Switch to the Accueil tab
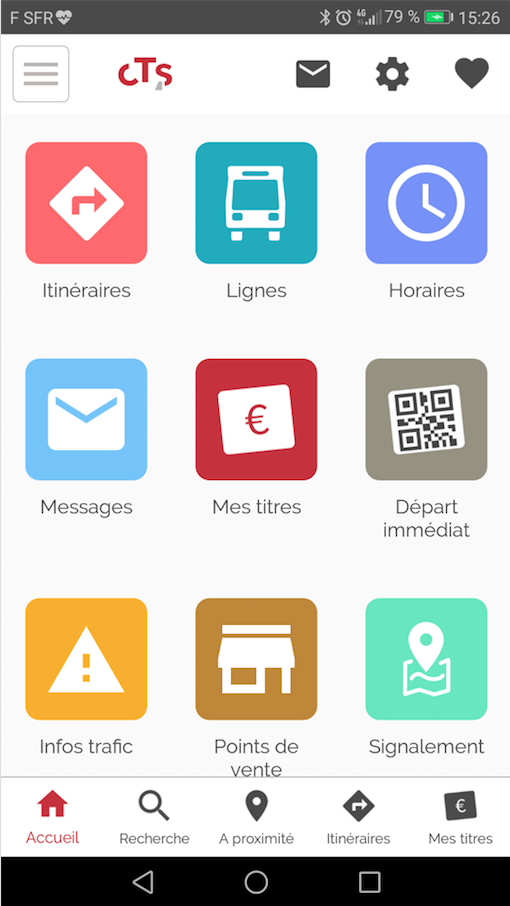Screen dimensions: 510x906 pos(52,818)
